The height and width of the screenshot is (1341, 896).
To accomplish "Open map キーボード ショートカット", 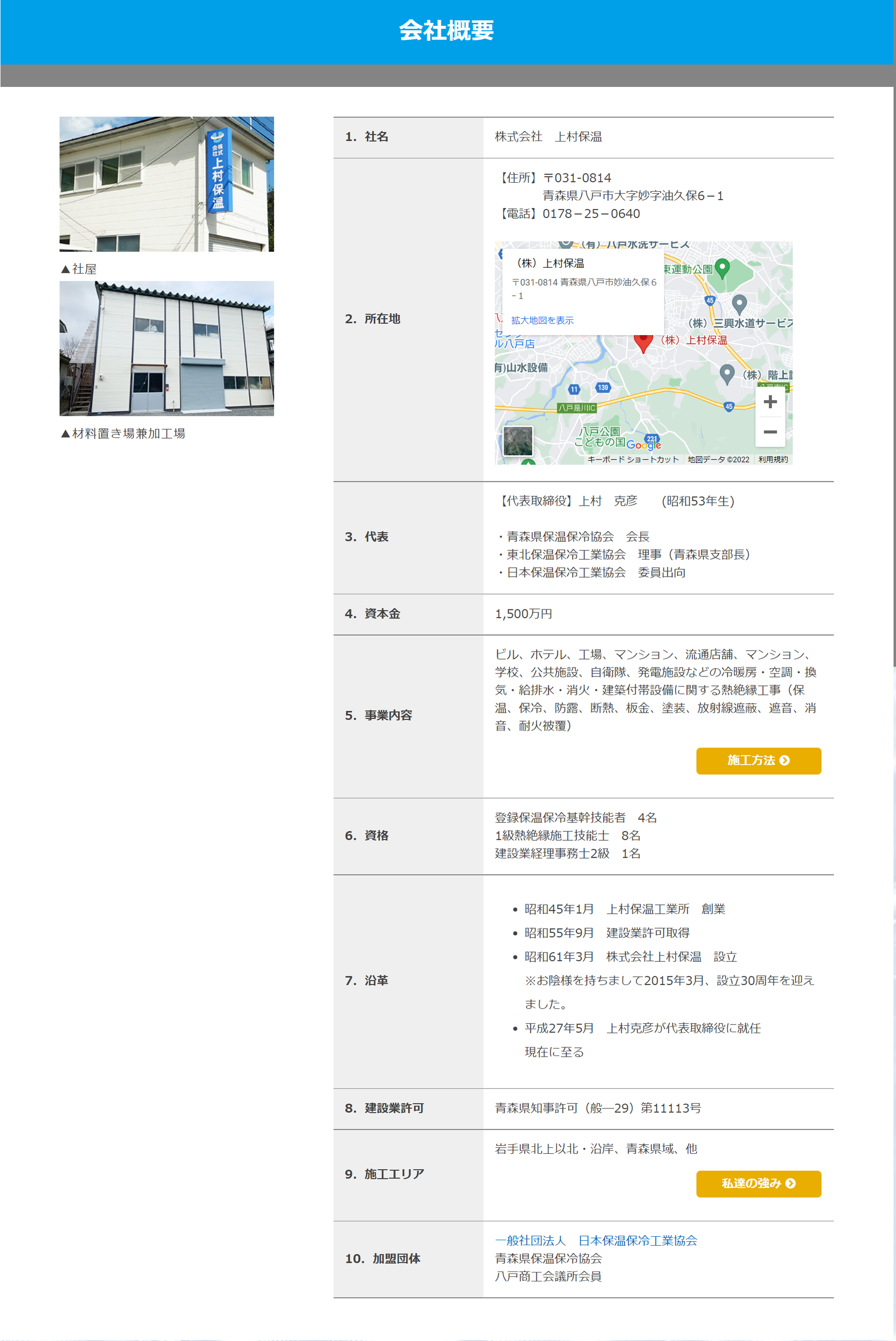I will coord(633,459).
